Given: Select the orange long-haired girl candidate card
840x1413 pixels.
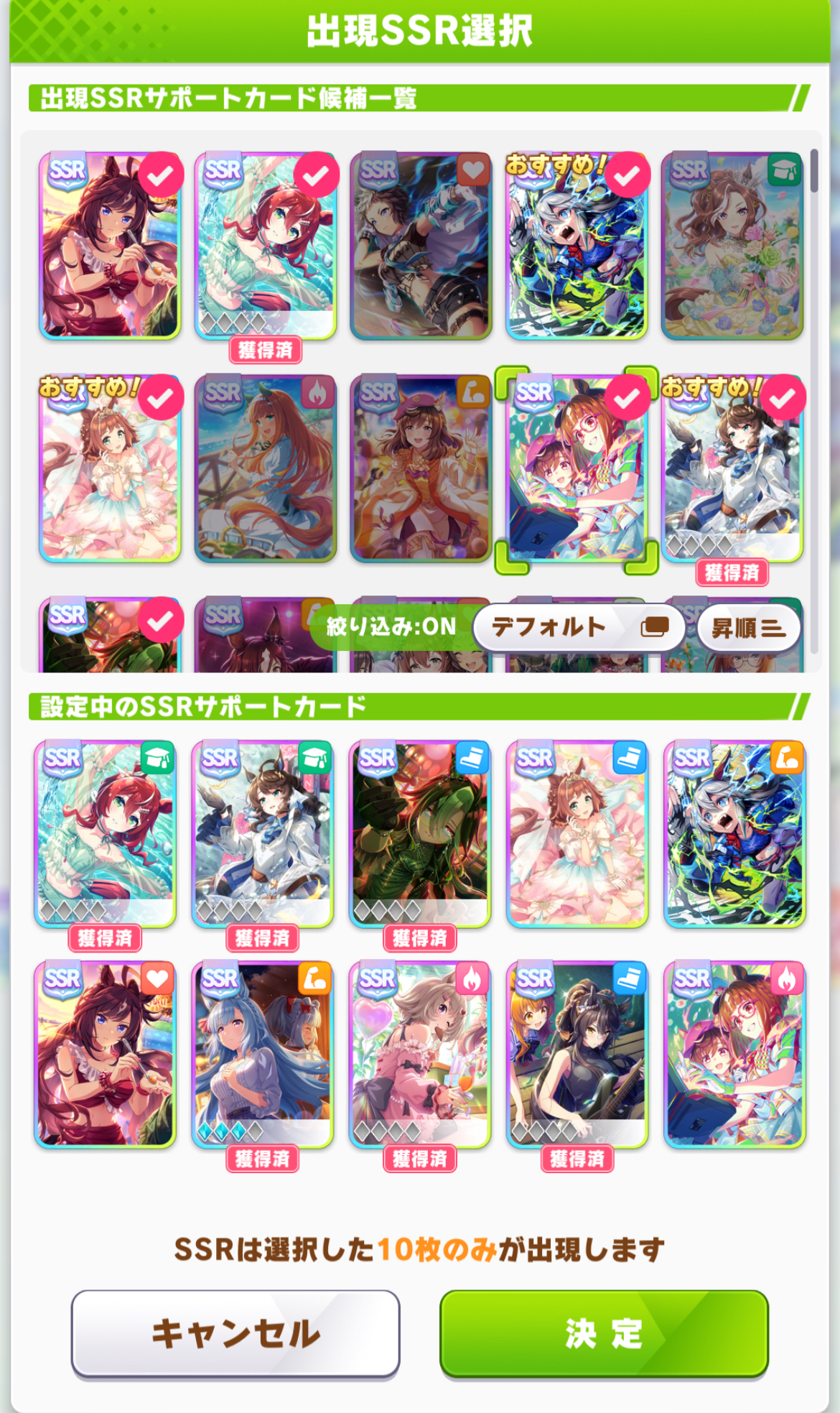Looking at the screenshot, I should [265, 468].
